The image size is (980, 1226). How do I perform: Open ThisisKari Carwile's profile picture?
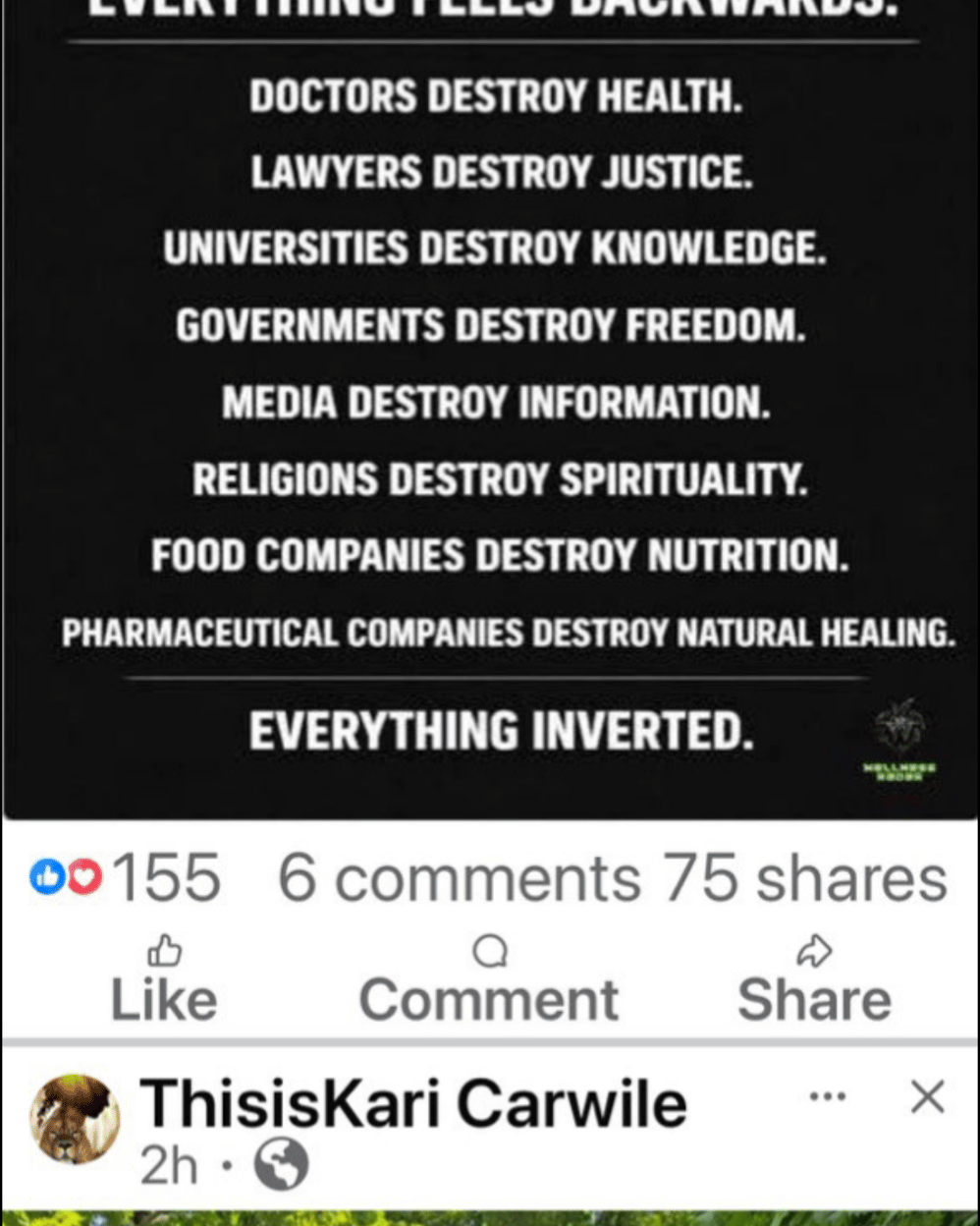click(x=75, y=1118)
